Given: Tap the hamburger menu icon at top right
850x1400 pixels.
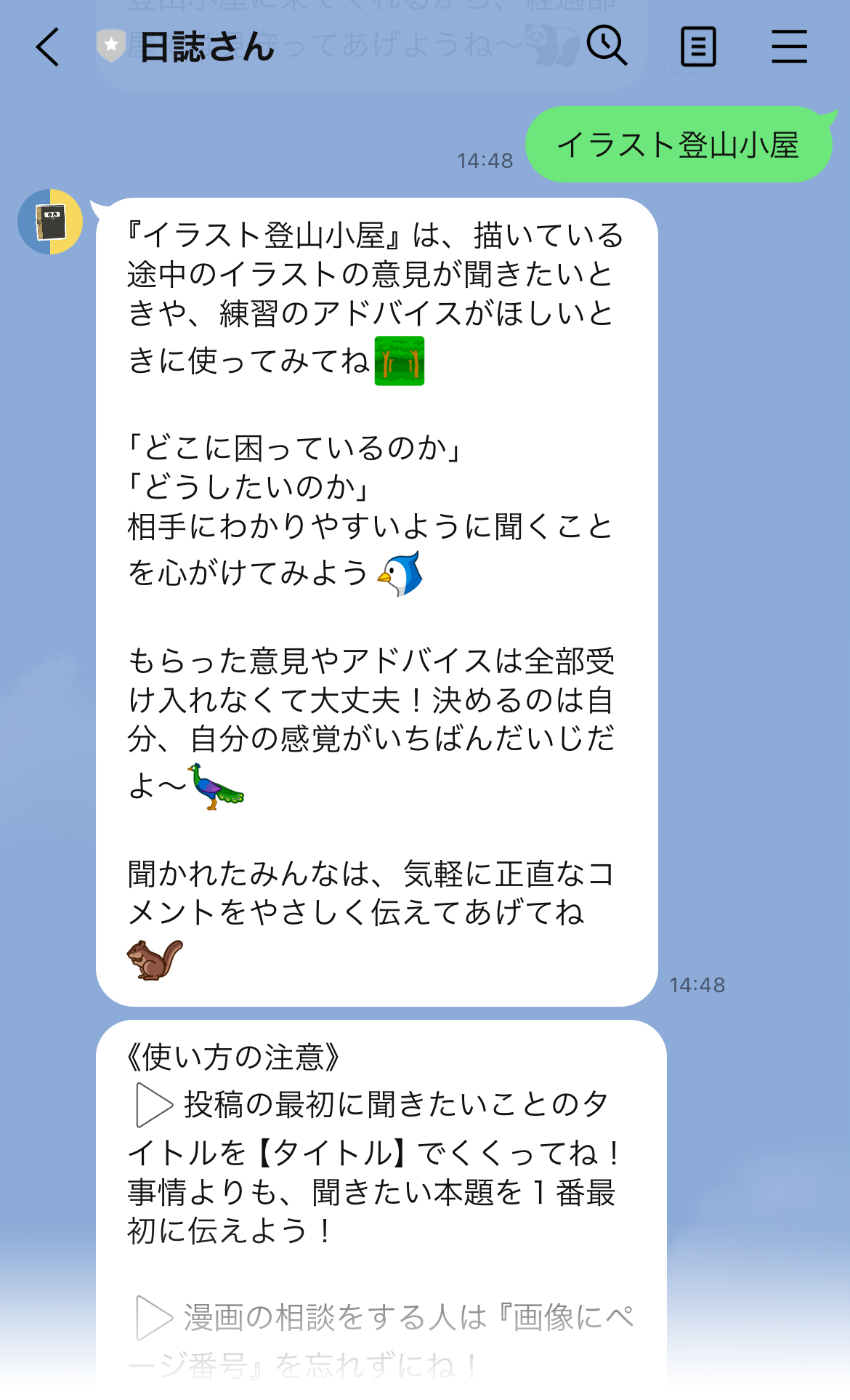Looking at the screenshot, I should coord(789,45).
